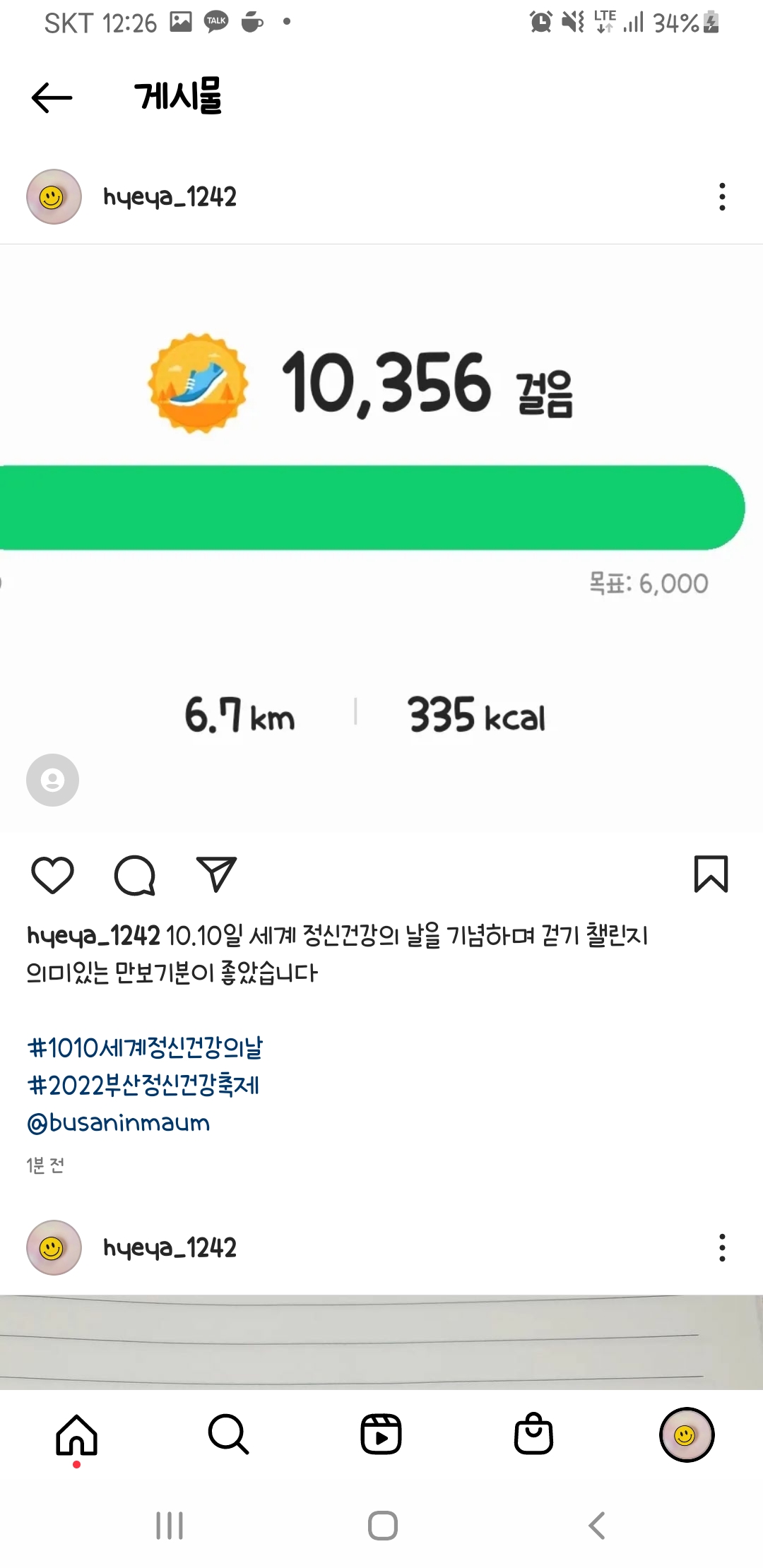
Task: Go back from the 게시물 screen
Action: tap(52, 97)
